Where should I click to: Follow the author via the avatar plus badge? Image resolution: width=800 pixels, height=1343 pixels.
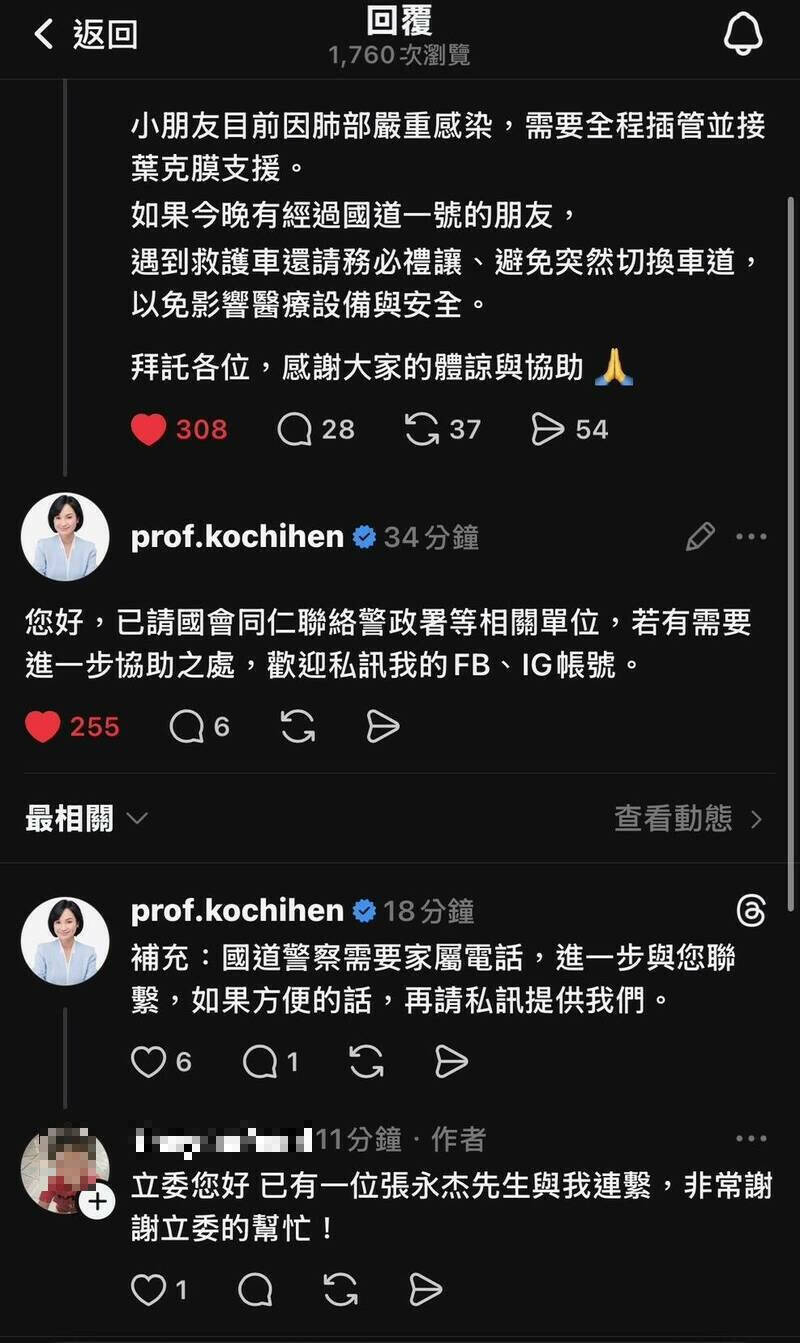coord(97,1201)
